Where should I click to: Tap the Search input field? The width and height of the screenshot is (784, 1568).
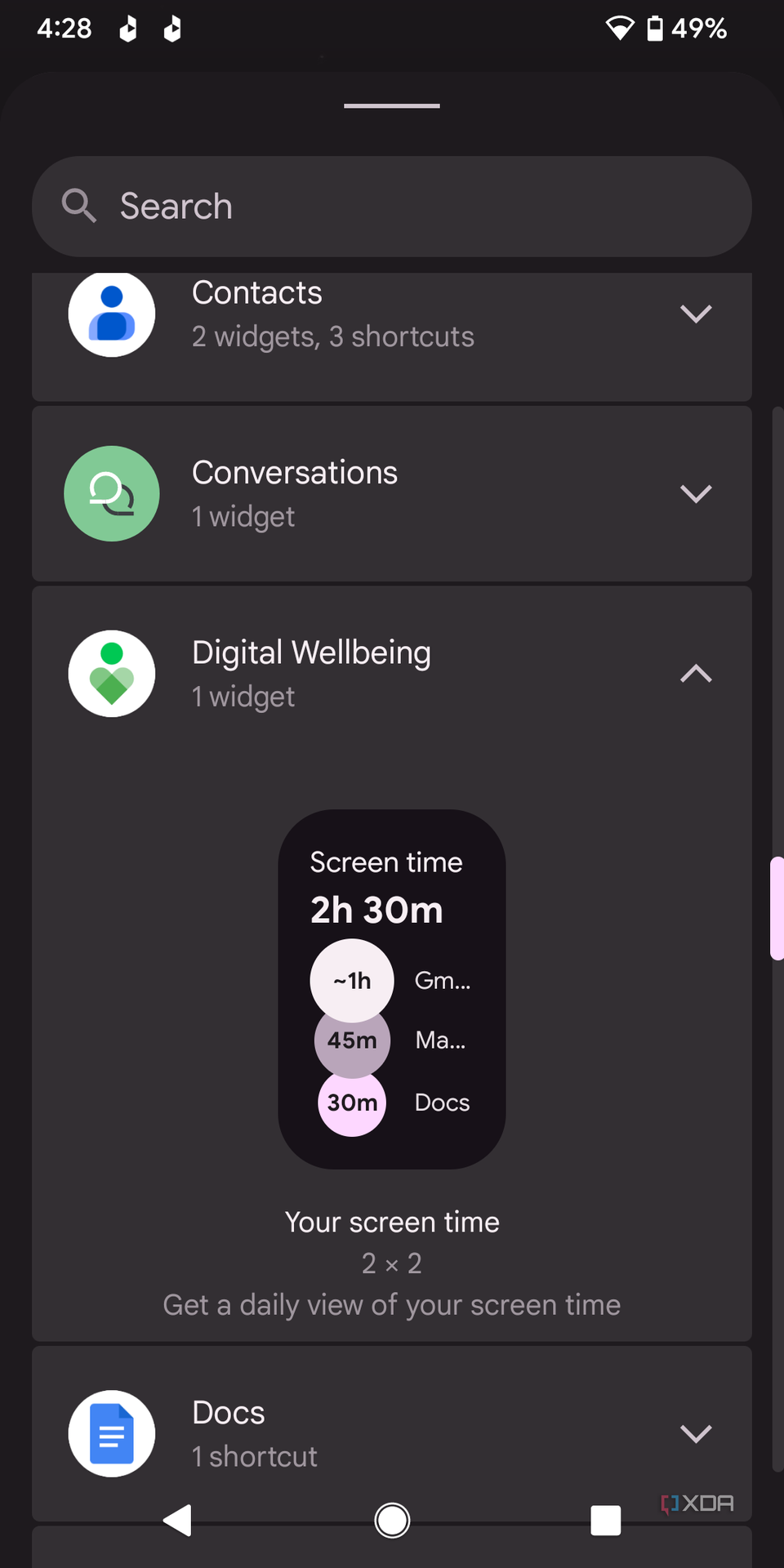(392, 206)
